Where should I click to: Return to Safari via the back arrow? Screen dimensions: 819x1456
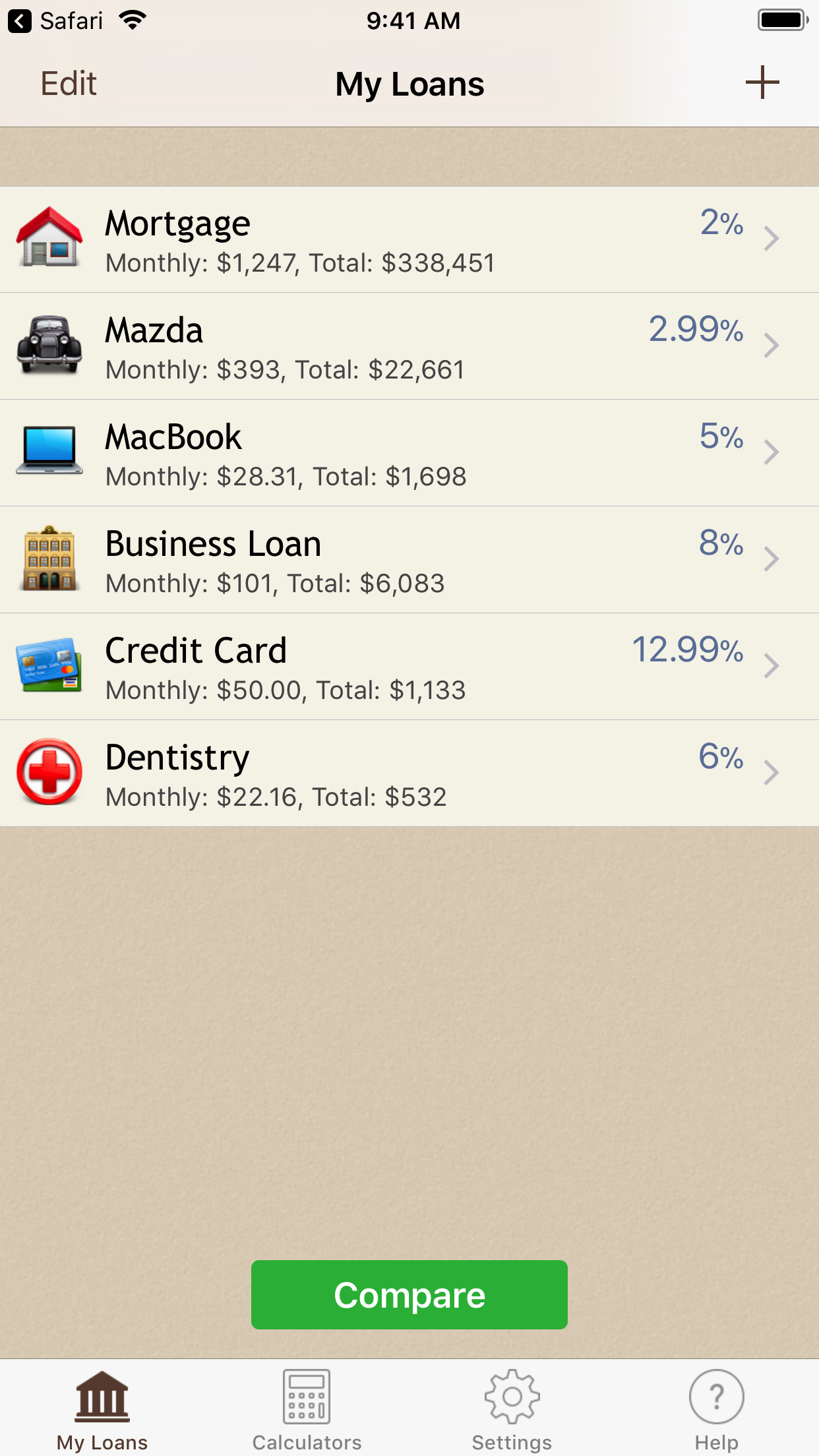21,21
